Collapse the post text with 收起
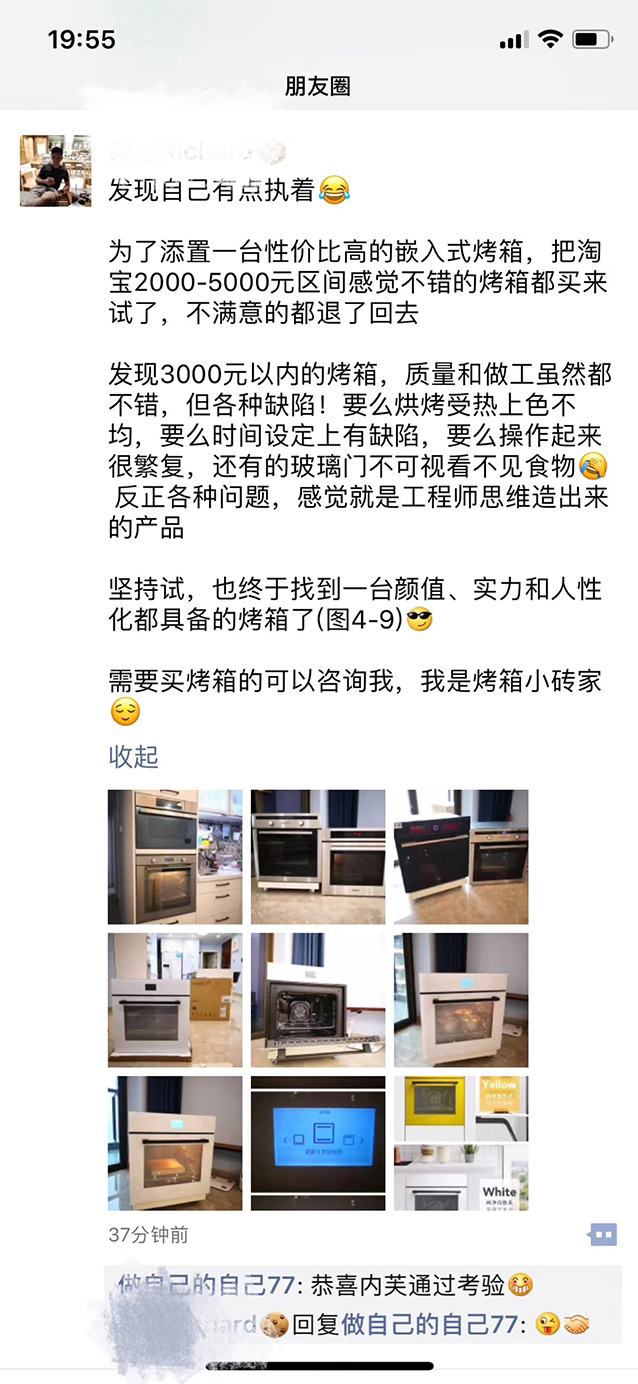This screenshot has width=638, height=1384. click(x=133, y=757)
